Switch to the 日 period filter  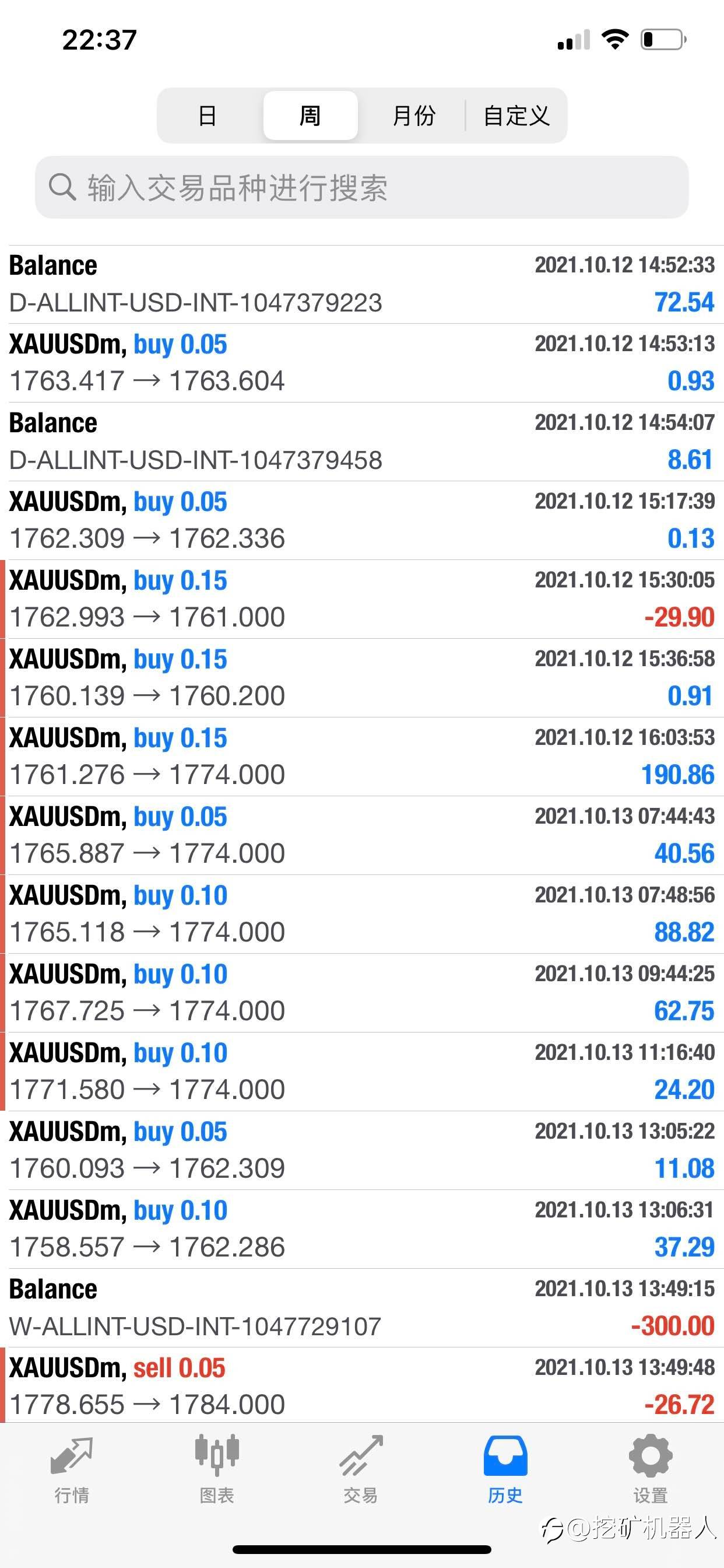click(208, 116)
